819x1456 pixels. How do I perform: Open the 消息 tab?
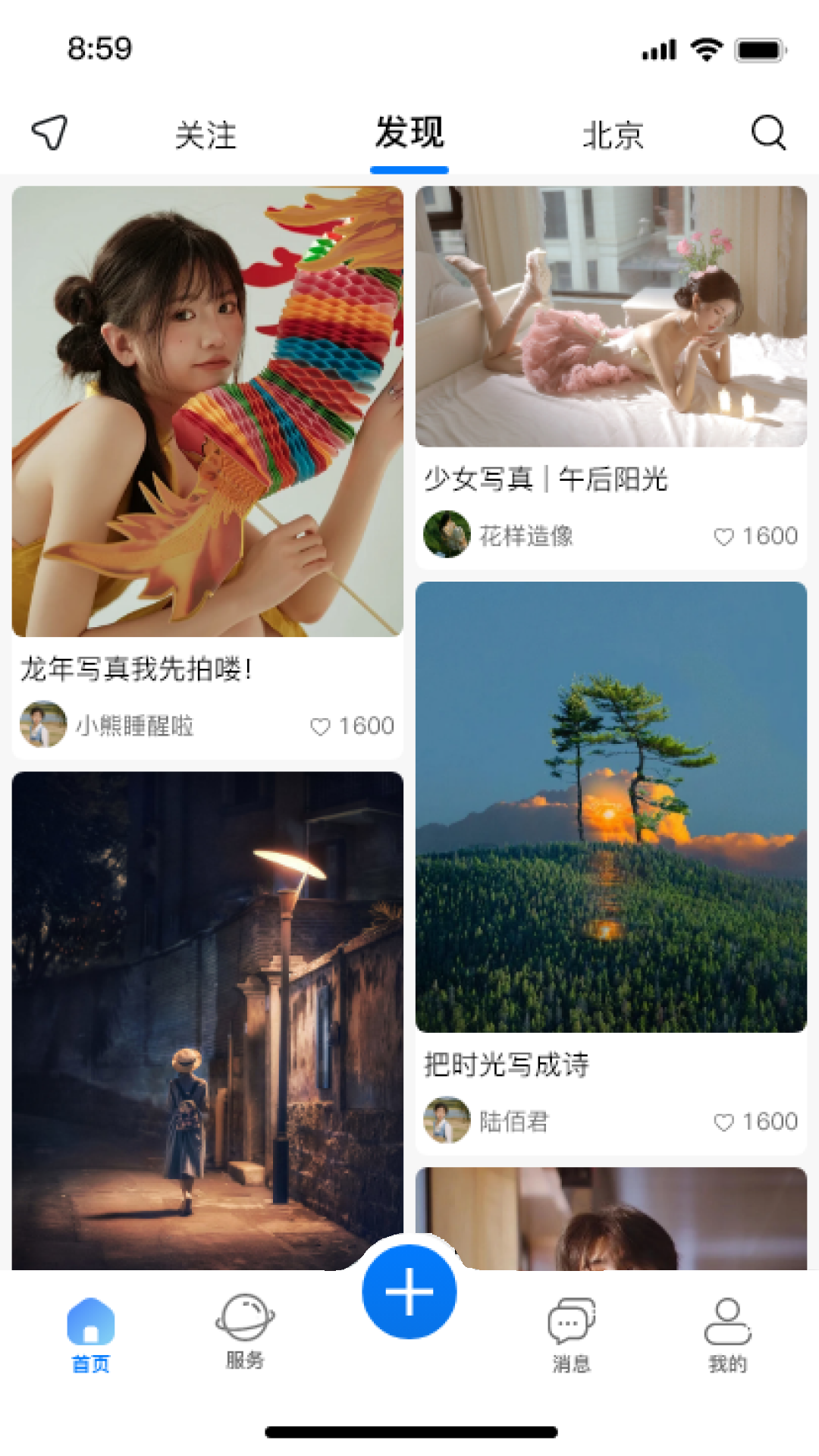coord(571,1335)
